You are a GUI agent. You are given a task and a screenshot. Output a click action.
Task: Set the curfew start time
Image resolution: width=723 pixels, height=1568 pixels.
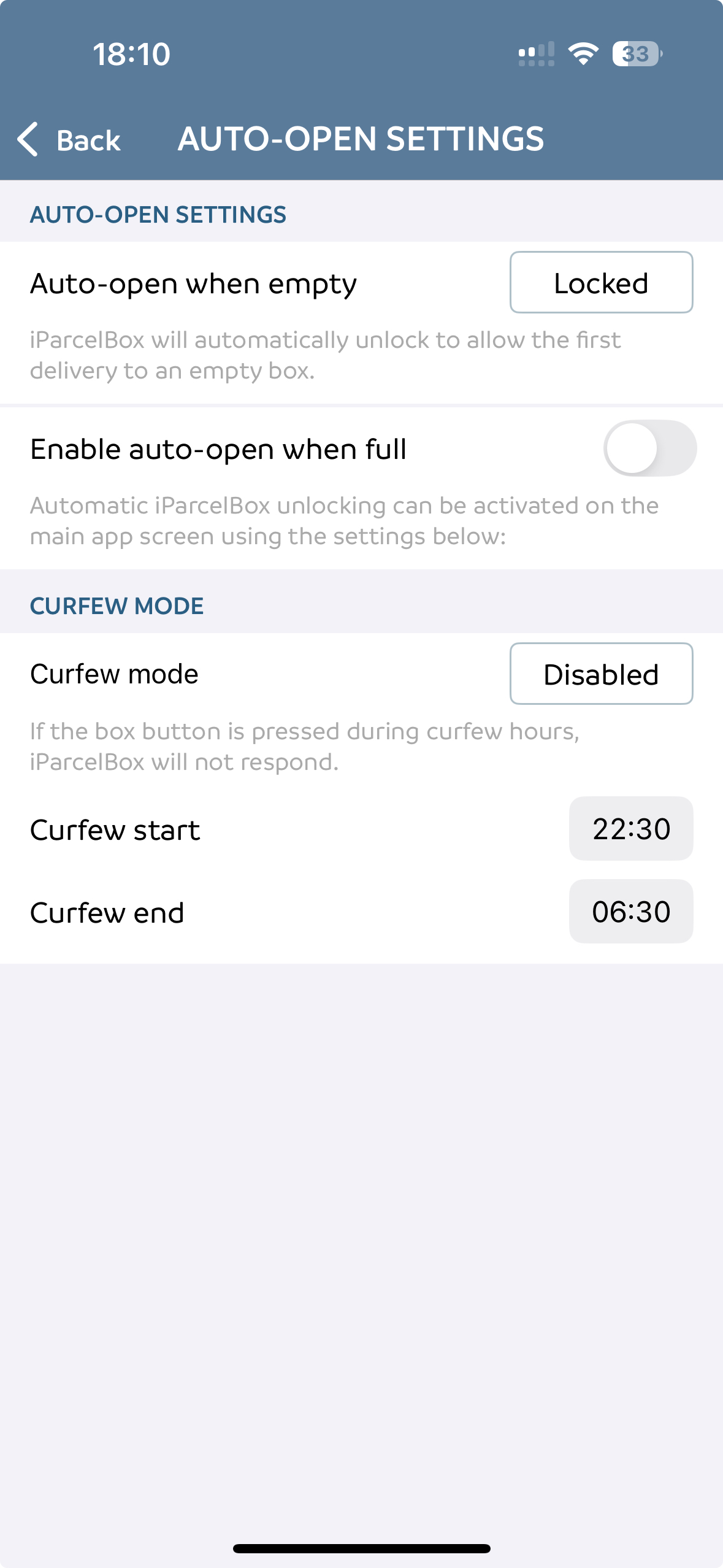coord(630,829)
